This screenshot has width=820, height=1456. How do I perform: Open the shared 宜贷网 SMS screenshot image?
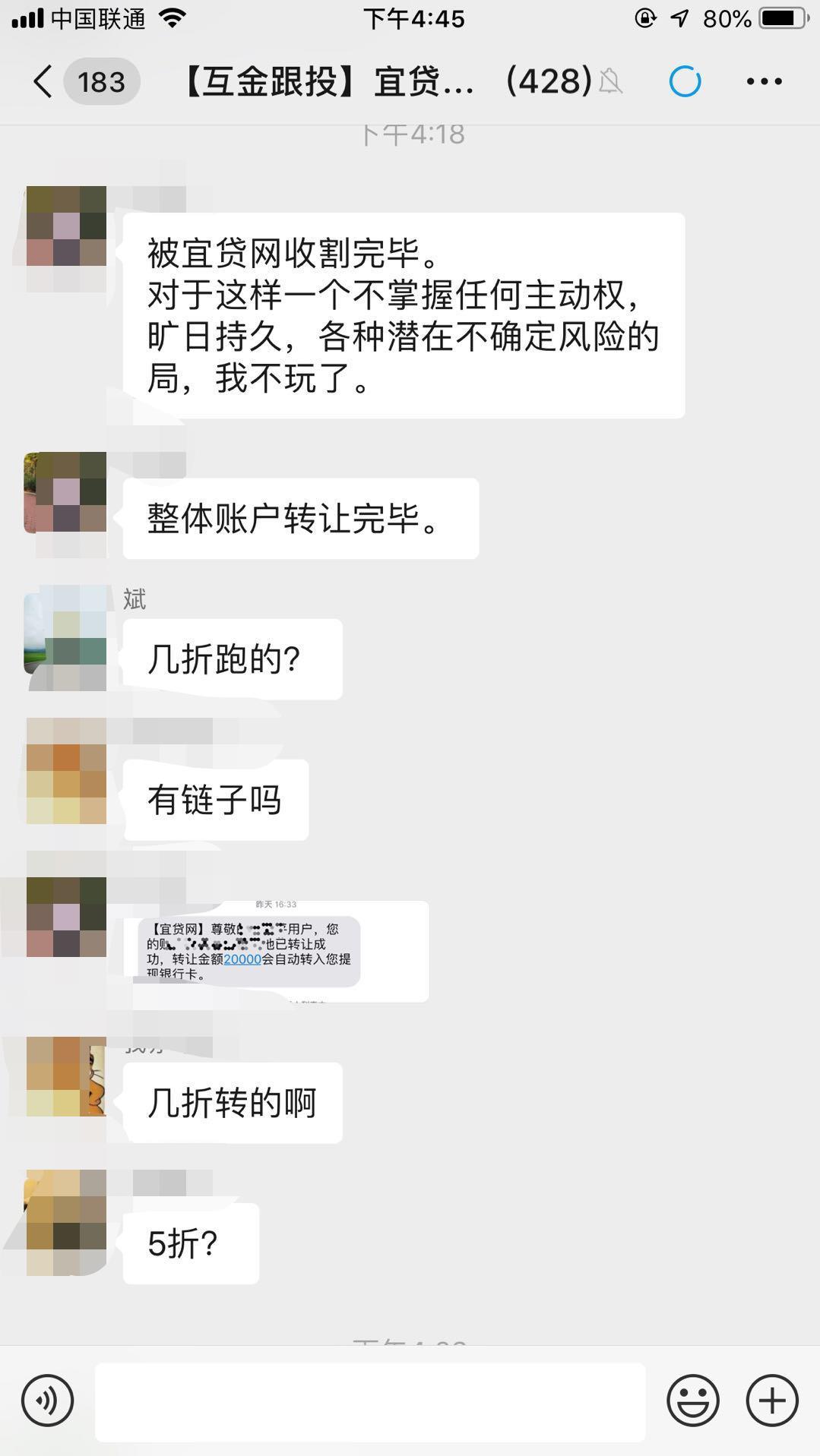click(x=277, y=951)
